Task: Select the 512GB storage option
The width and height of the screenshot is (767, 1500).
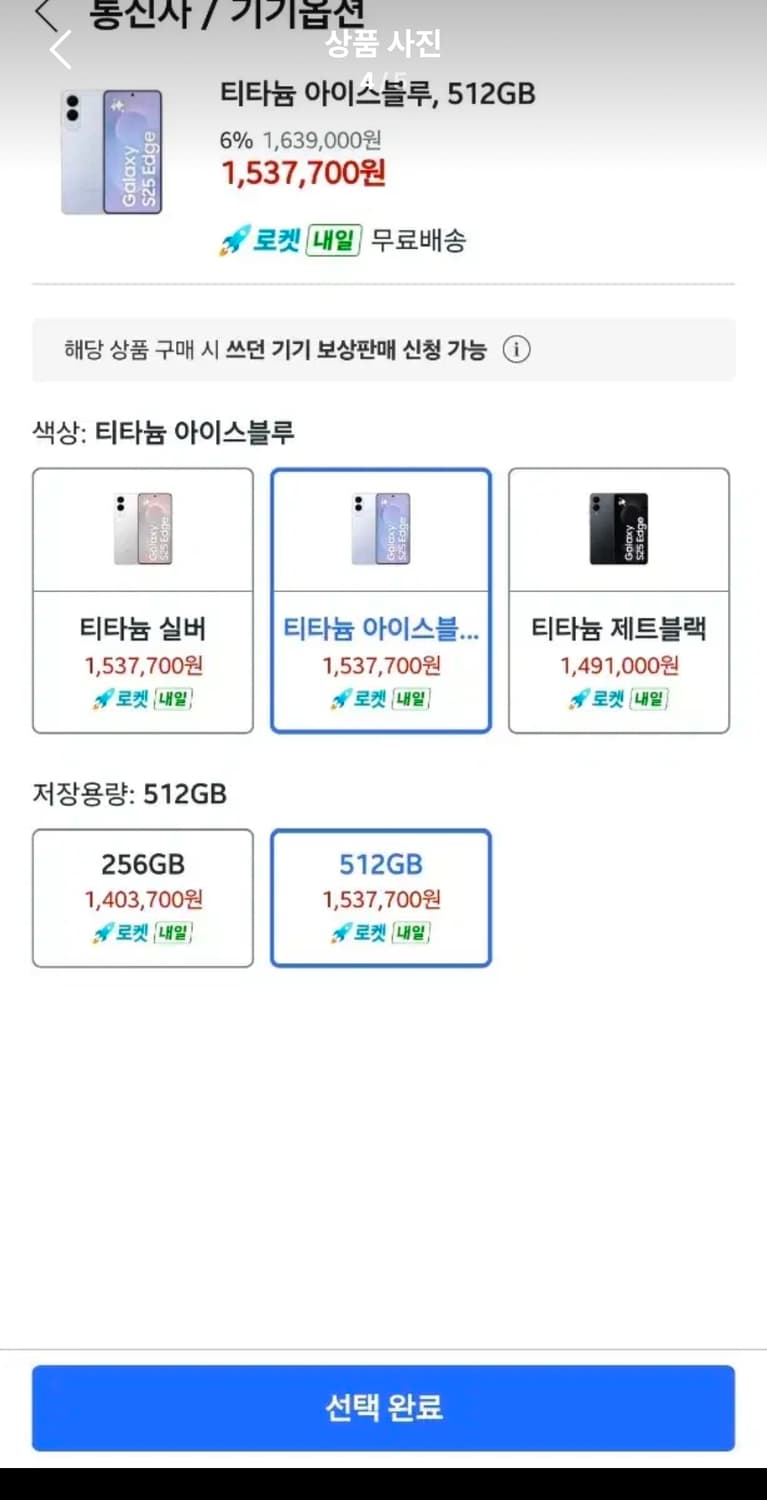Action: [380, 896]
